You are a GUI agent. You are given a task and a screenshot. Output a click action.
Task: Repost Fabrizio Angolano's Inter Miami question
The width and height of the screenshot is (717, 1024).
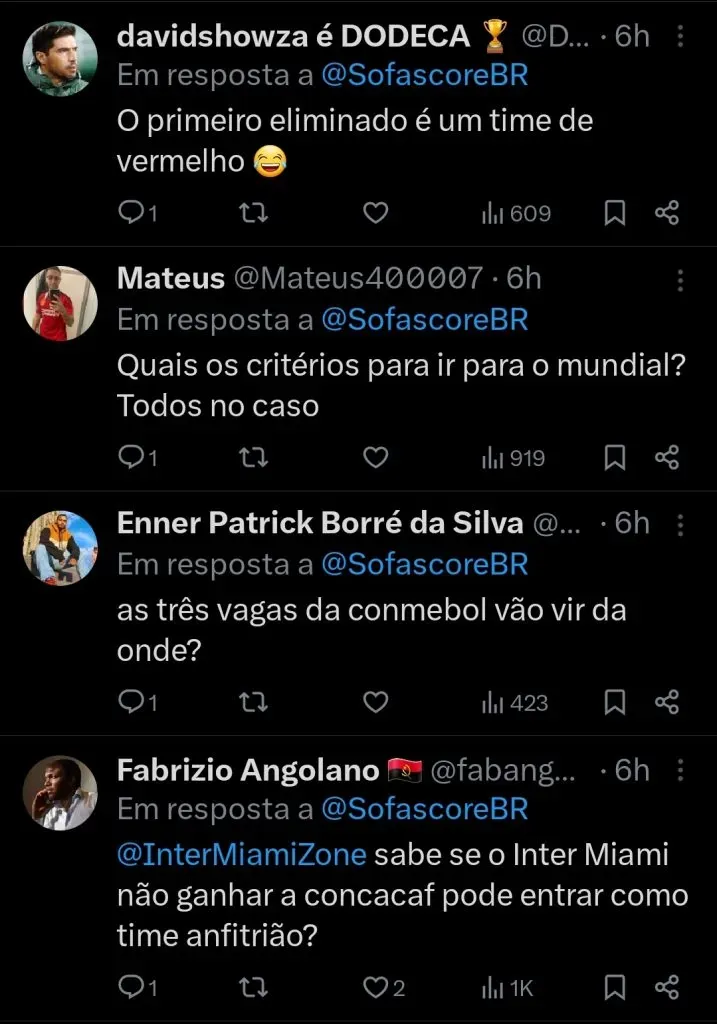pyautogui.click(x=255, y=988)
